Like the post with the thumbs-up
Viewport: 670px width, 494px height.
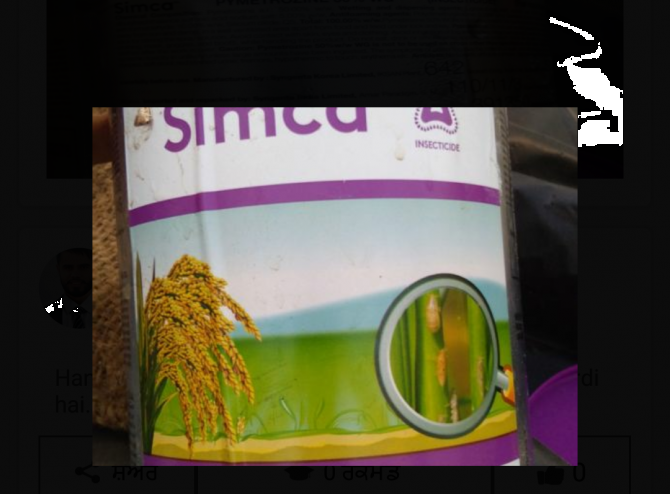(x=561, y=473)
